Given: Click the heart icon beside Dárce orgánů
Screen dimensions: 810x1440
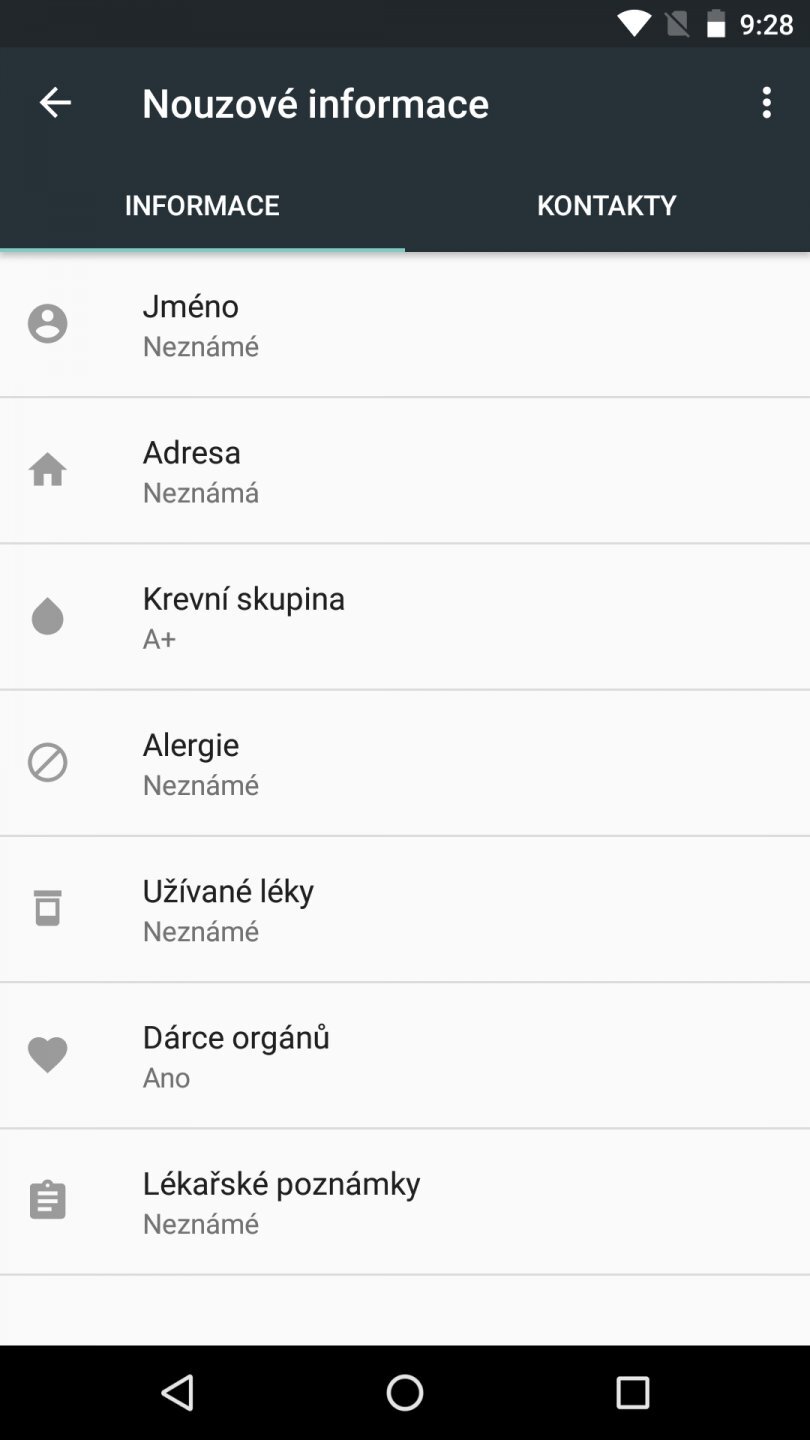Looking at the screenshot, I should coord(47,1054).
